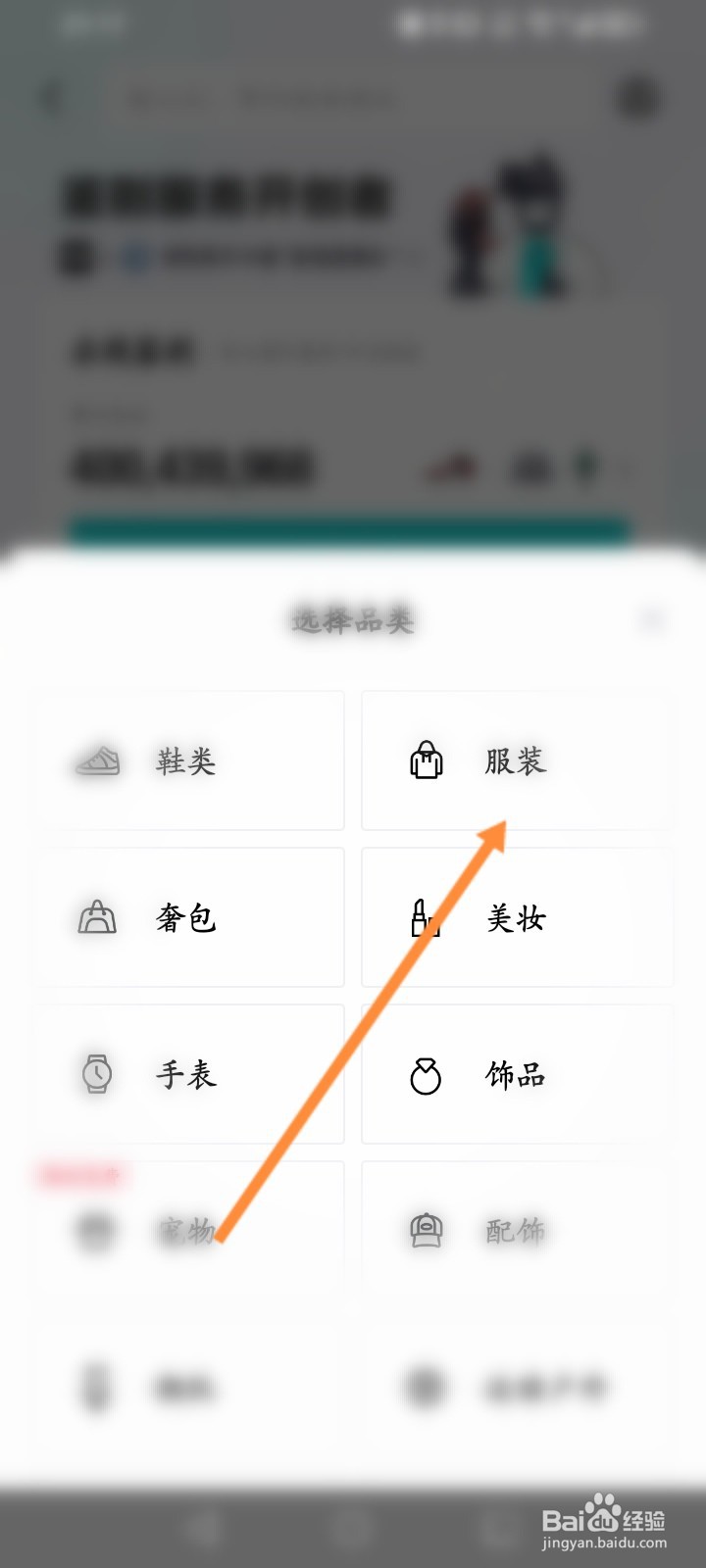Viewport: 706px width, 1568px height.
Task: Tap the 宠物 pets category card
Action: click(x=188, y=1230)
